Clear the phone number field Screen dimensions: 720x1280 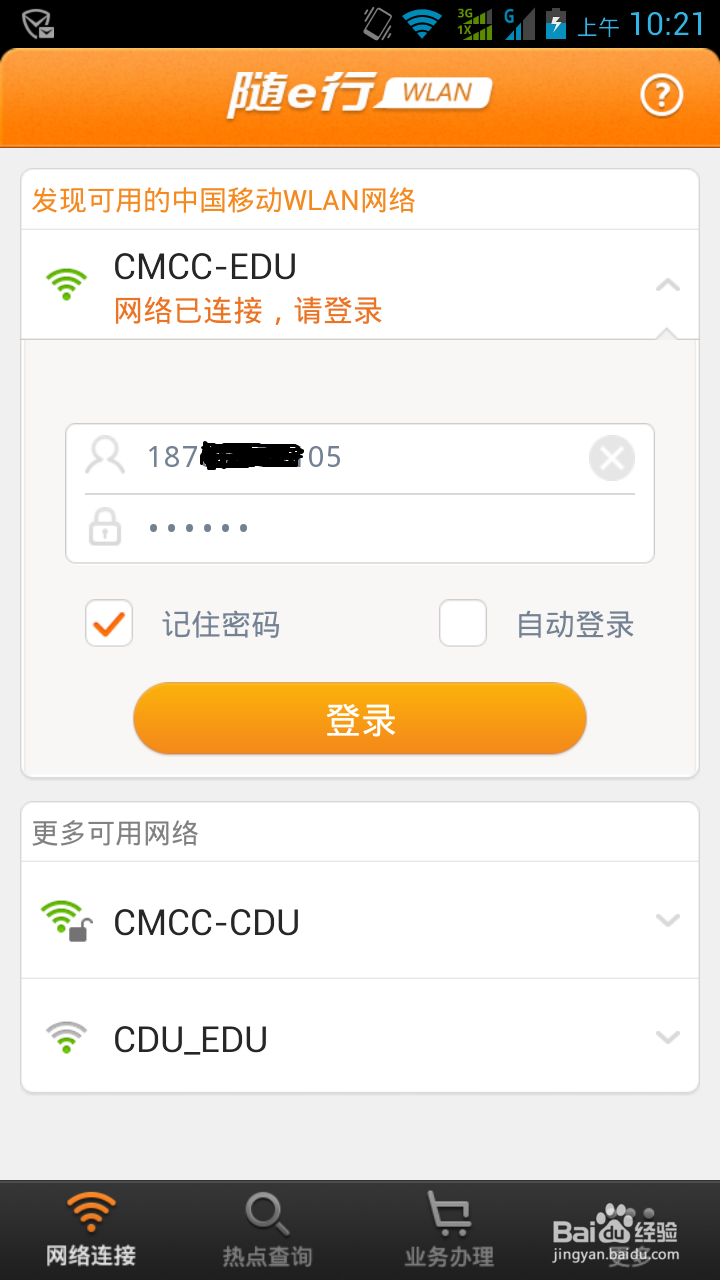[x=611, y=459]
